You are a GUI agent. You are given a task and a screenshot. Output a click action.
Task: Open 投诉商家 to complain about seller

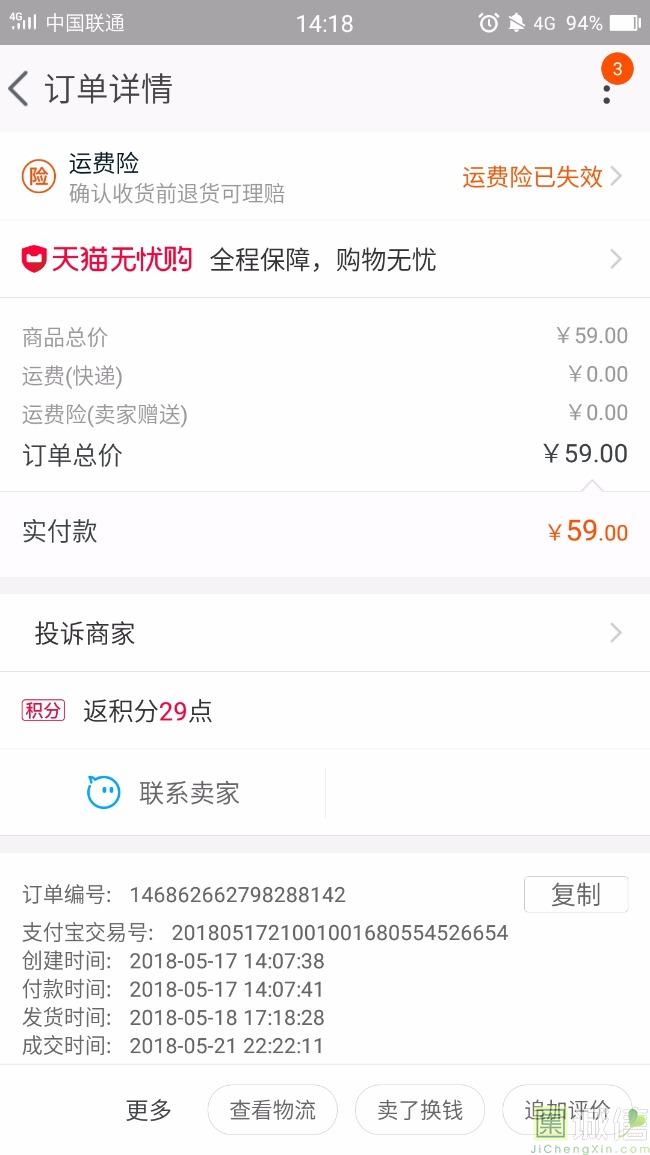pyautogui.click(x=325, y=633)
